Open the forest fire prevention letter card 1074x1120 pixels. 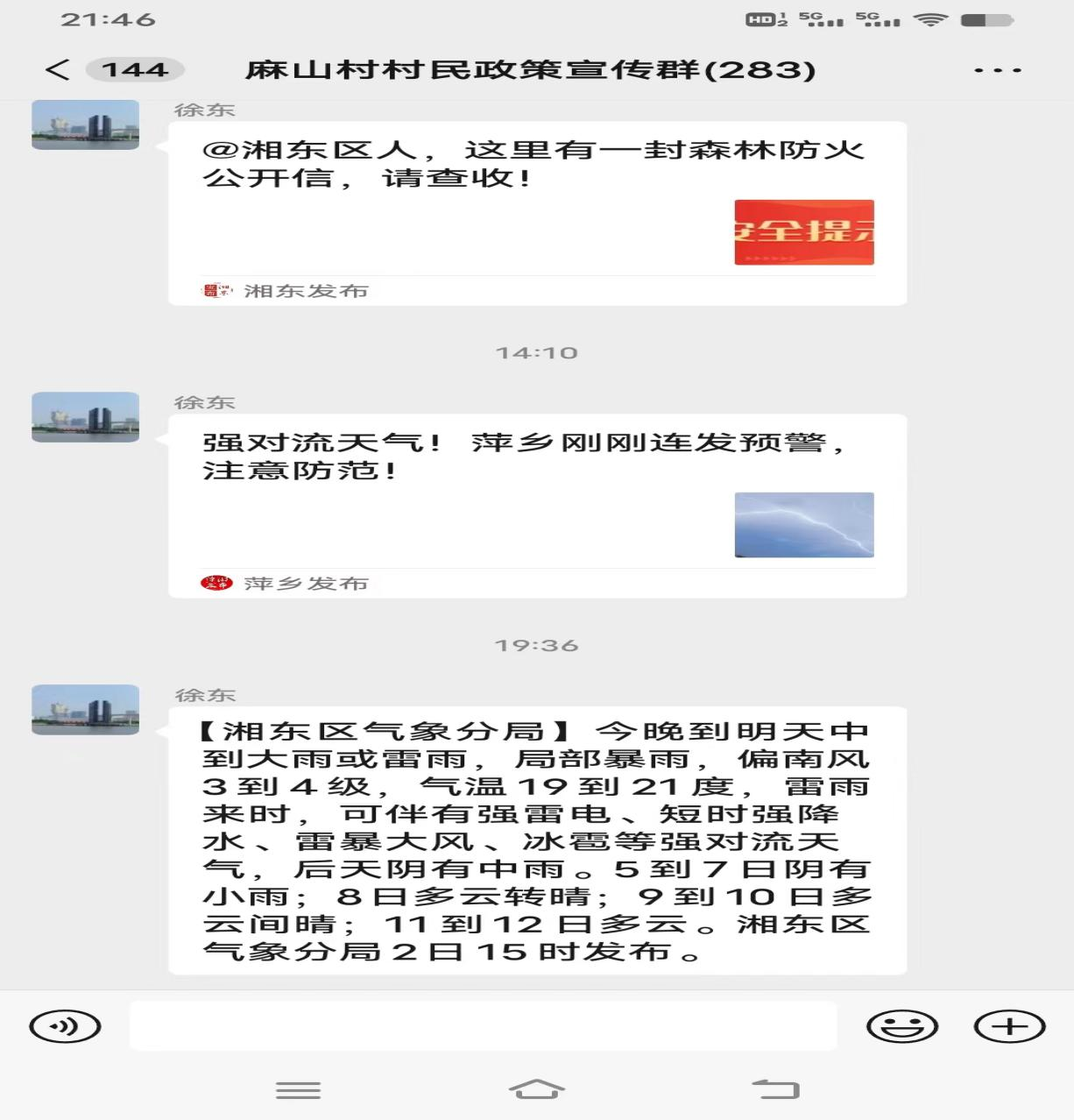536,214
